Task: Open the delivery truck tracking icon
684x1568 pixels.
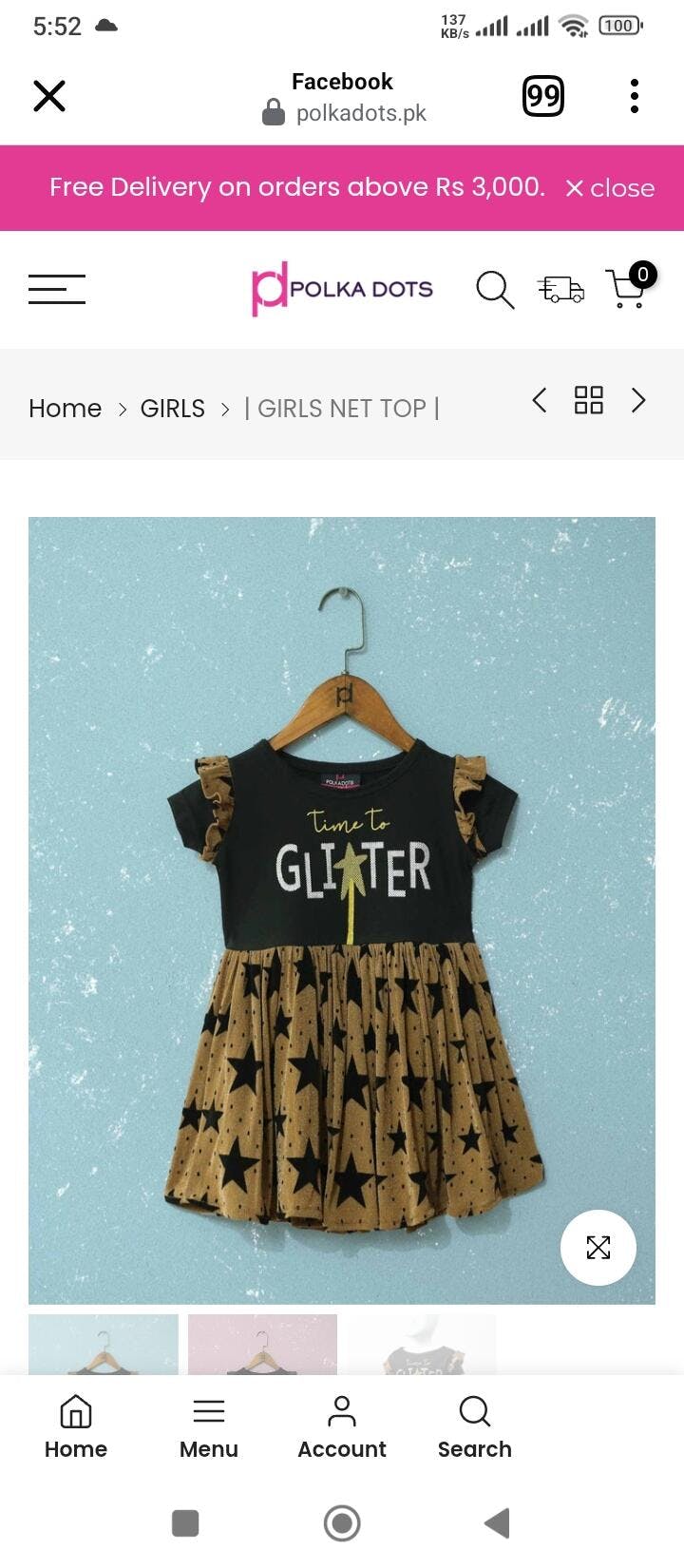Action: (x=560, y=289)
